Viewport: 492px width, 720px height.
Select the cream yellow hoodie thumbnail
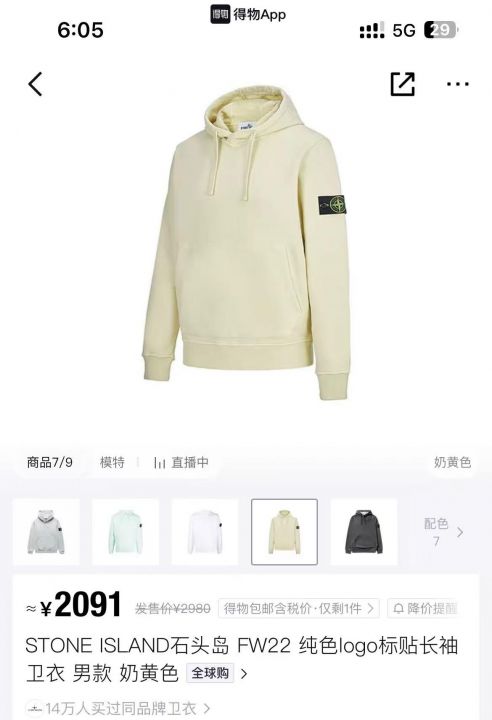284,532
